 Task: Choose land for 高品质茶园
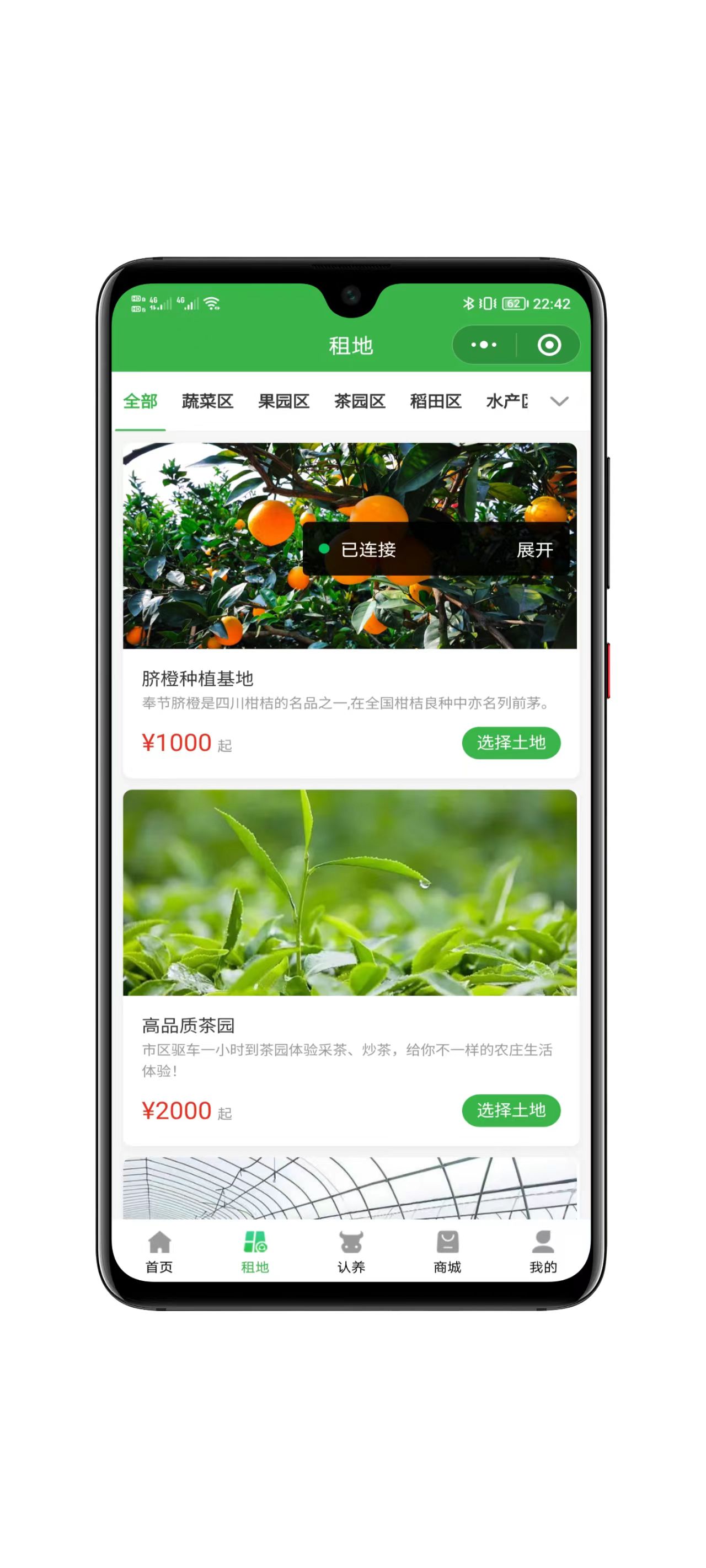[510, 1110]
